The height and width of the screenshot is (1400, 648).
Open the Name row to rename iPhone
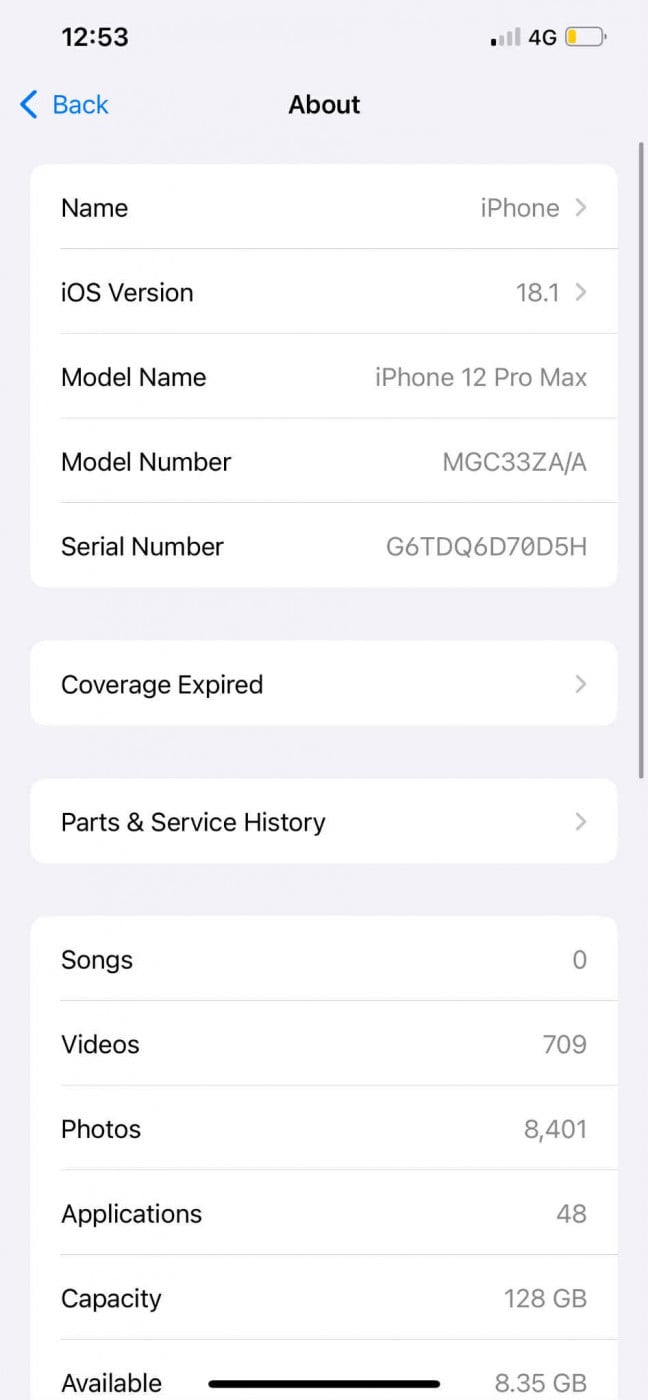pos(324,208)
